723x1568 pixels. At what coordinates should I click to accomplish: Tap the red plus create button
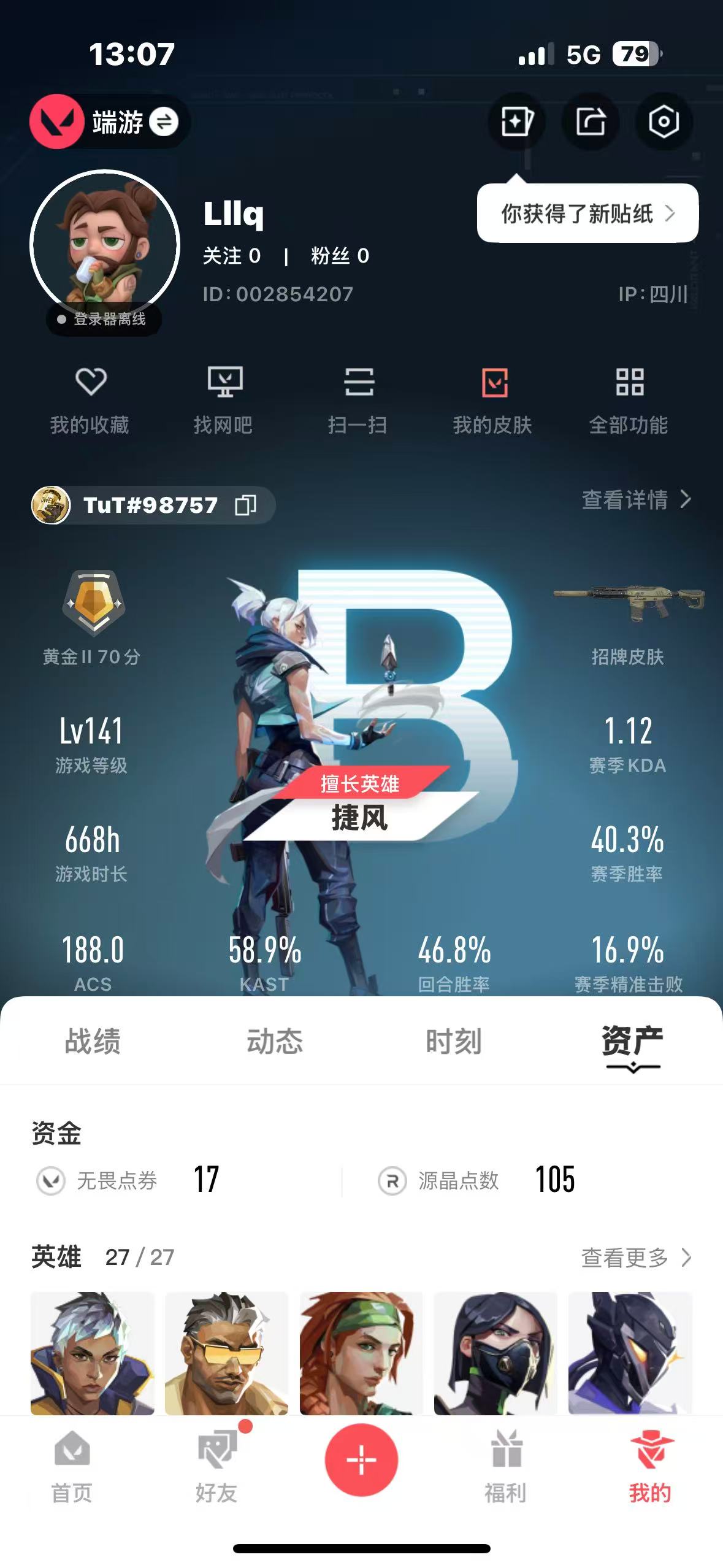[361, 1459]
